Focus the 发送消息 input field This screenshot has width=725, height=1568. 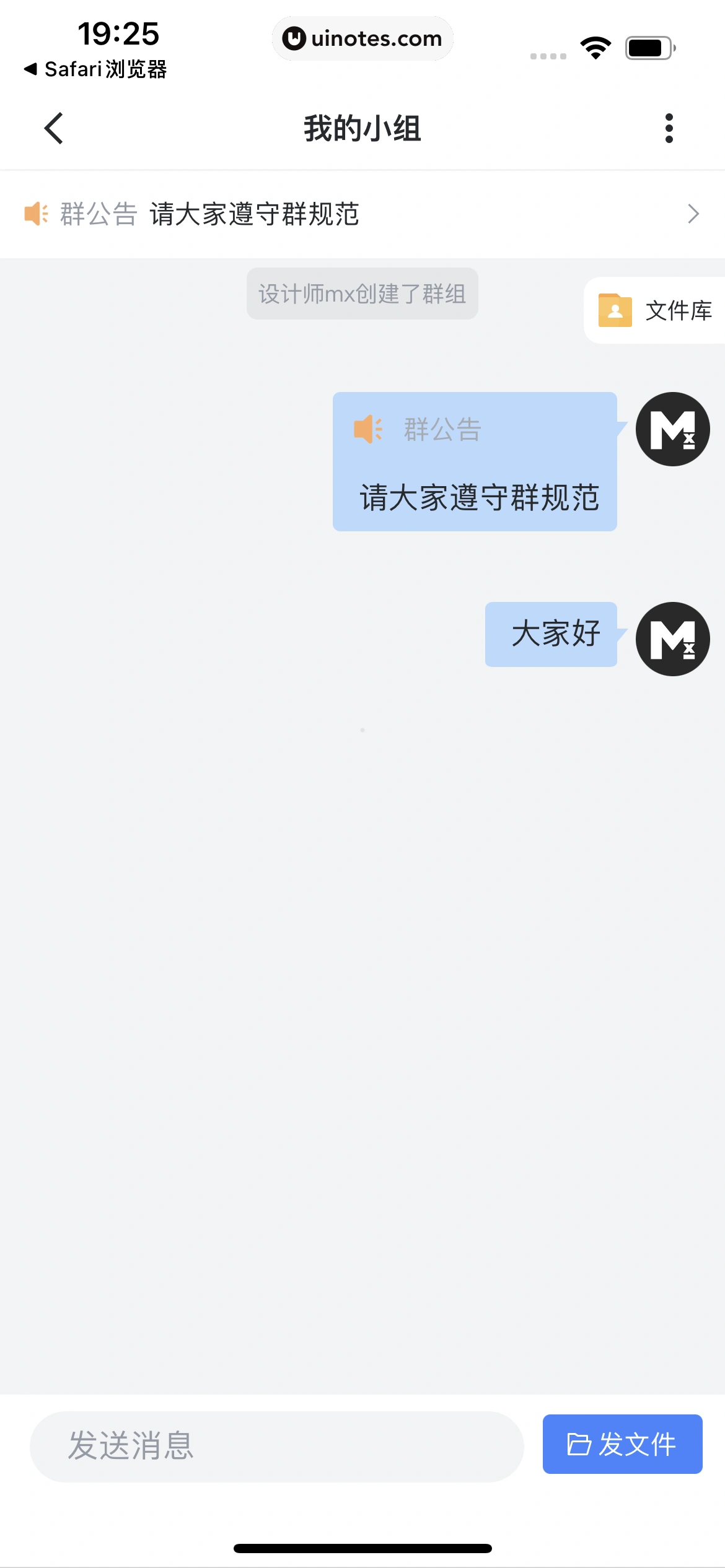coord(276,1446)
